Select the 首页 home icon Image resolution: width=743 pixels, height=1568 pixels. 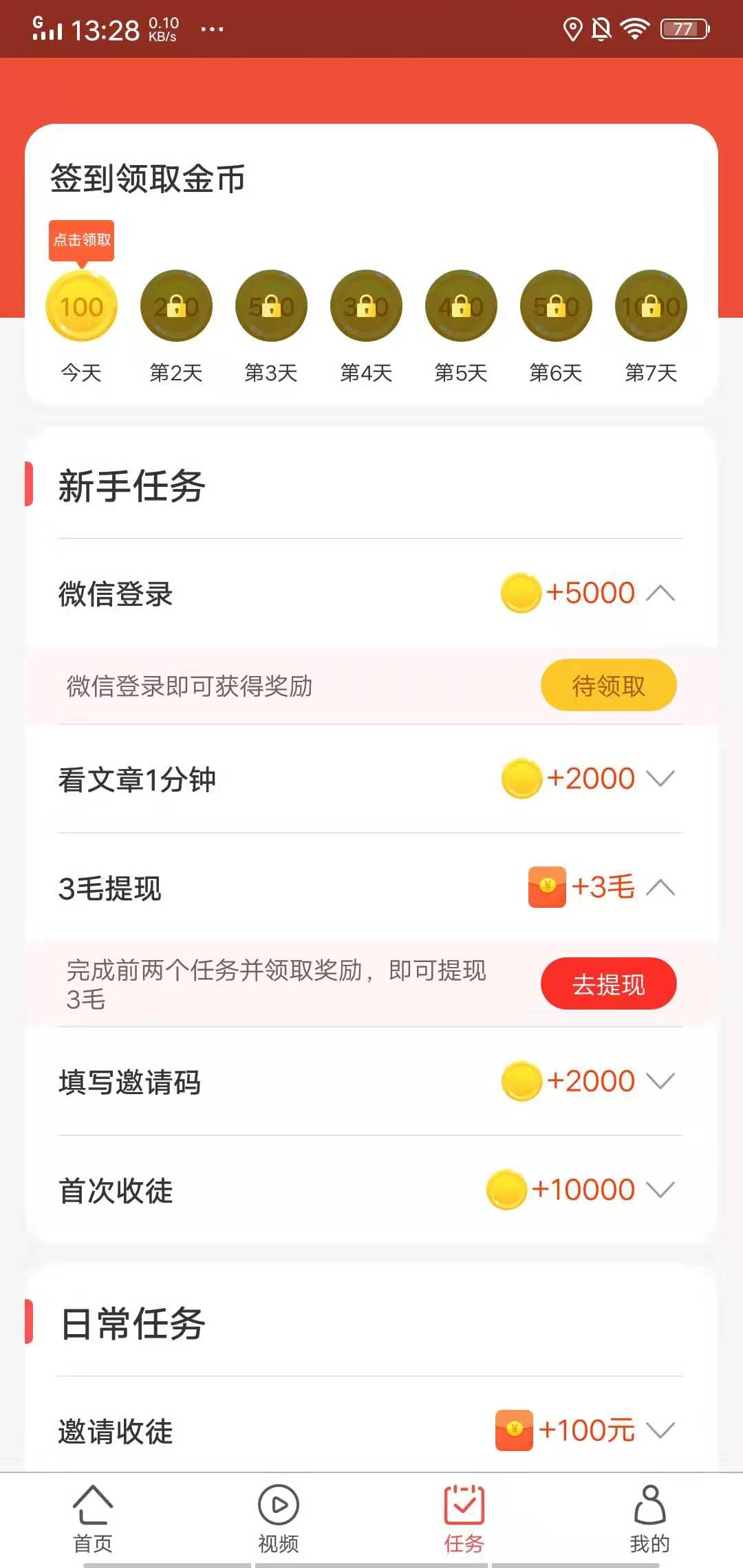click(x=93, y=1506)
